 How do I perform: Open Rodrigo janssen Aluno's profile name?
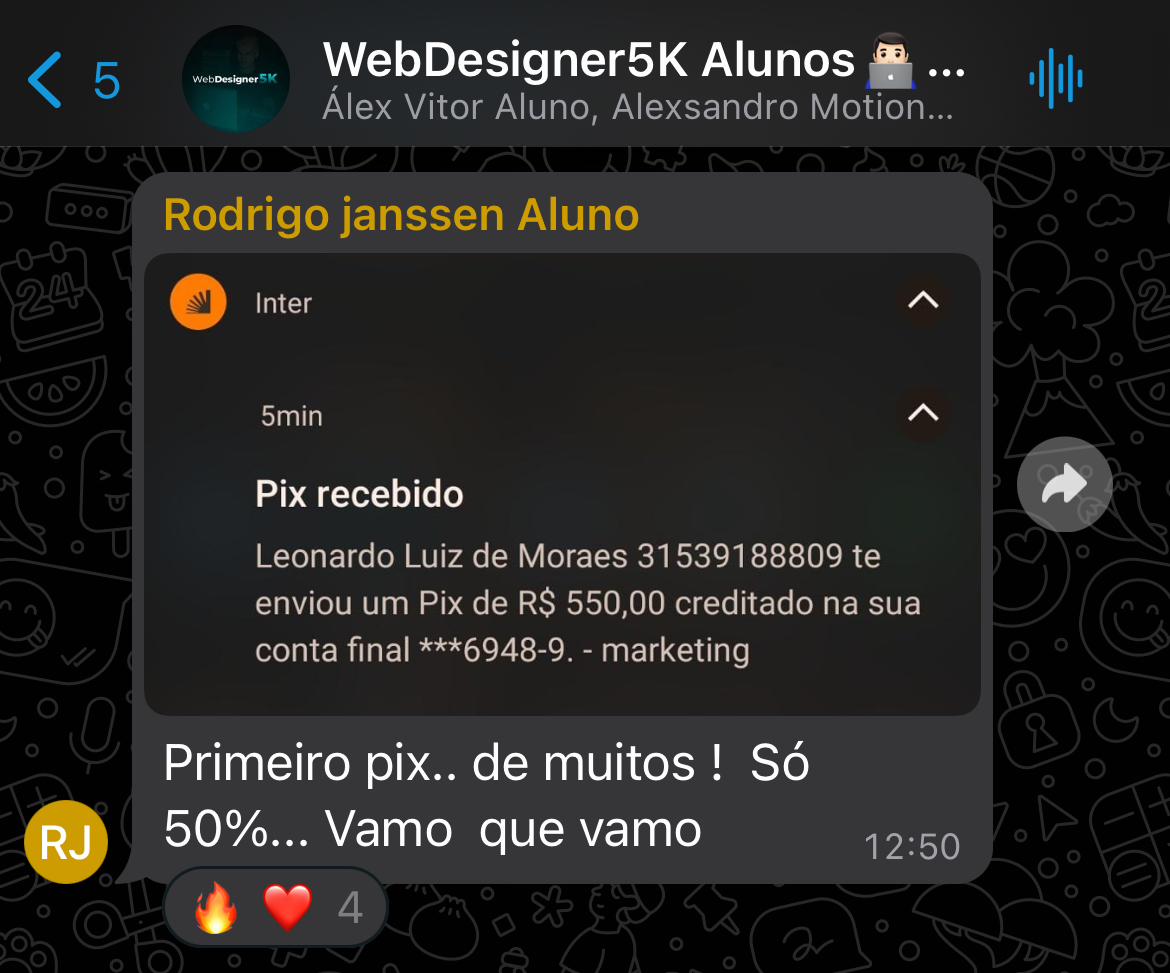click(400, 215)
